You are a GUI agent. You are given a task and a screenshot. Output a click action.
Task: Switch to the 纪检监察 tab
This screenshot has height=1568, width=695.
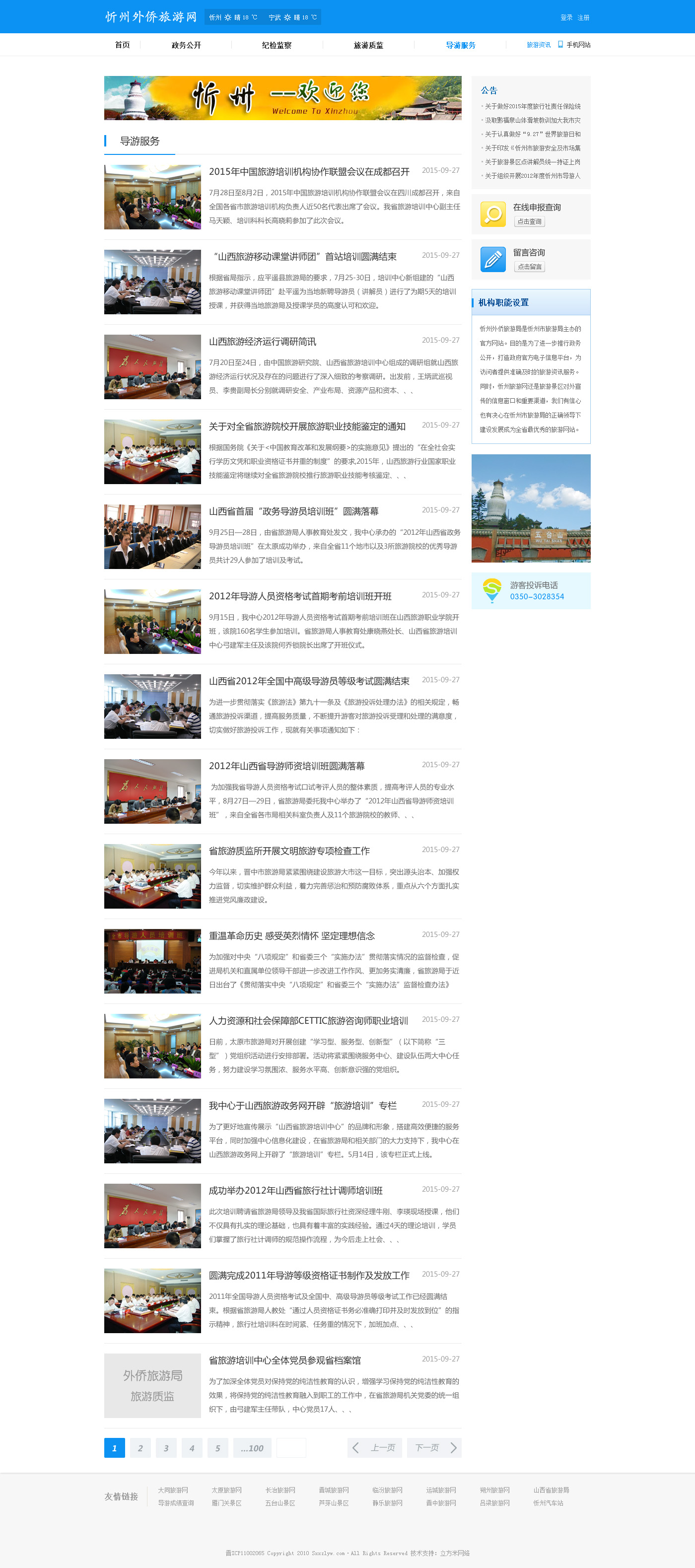click(277, 45)
